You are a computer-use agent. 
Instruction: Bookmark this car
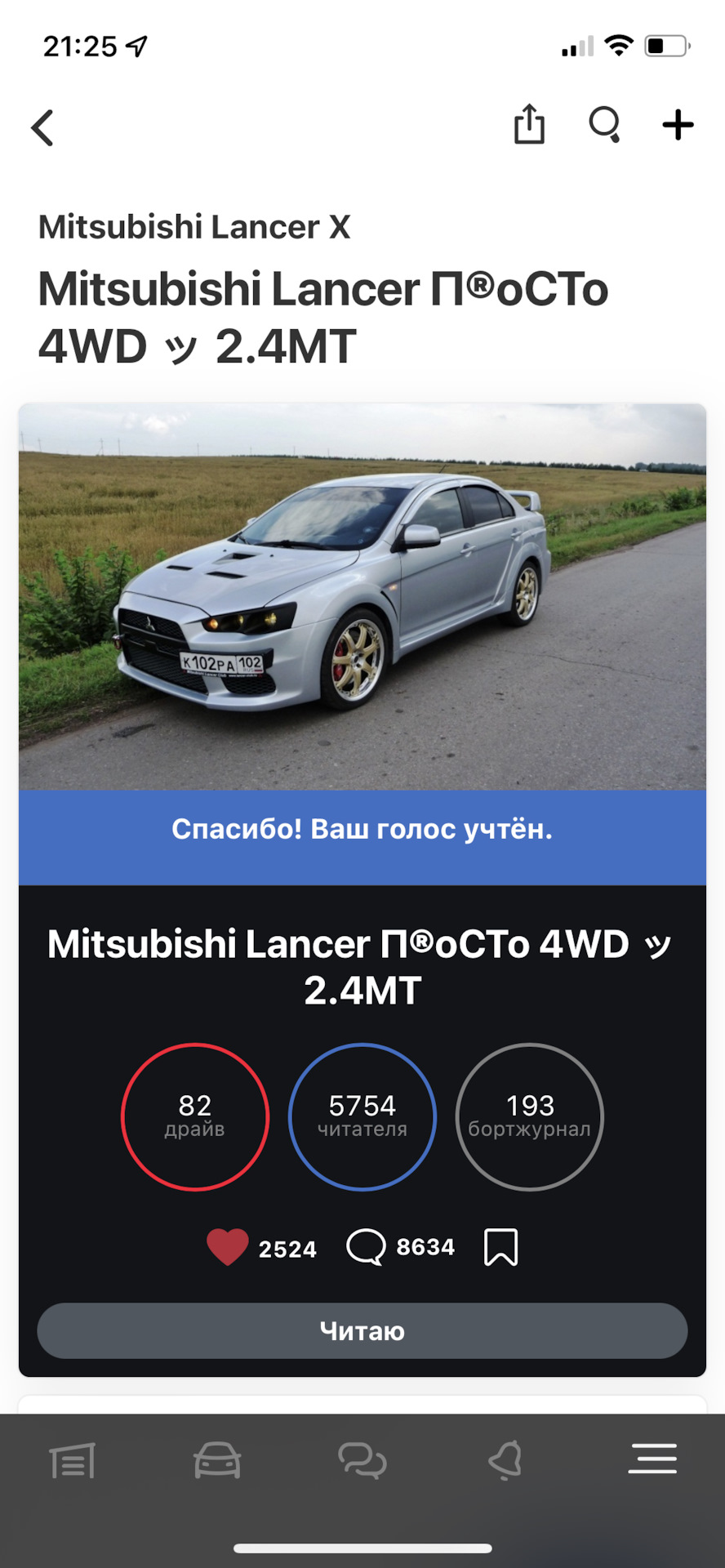pos(500,1247)
